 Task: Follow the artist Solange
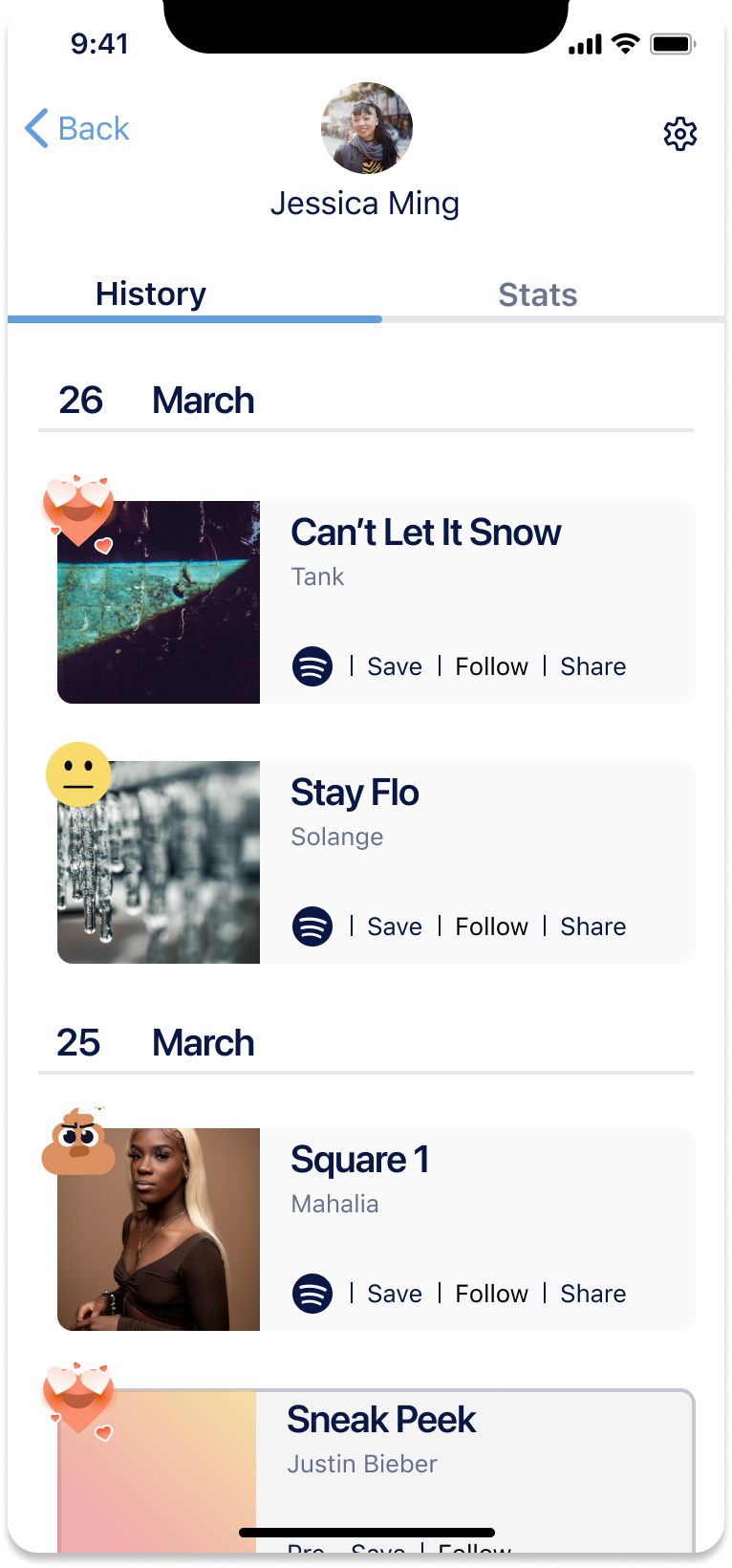pos(491,926)
